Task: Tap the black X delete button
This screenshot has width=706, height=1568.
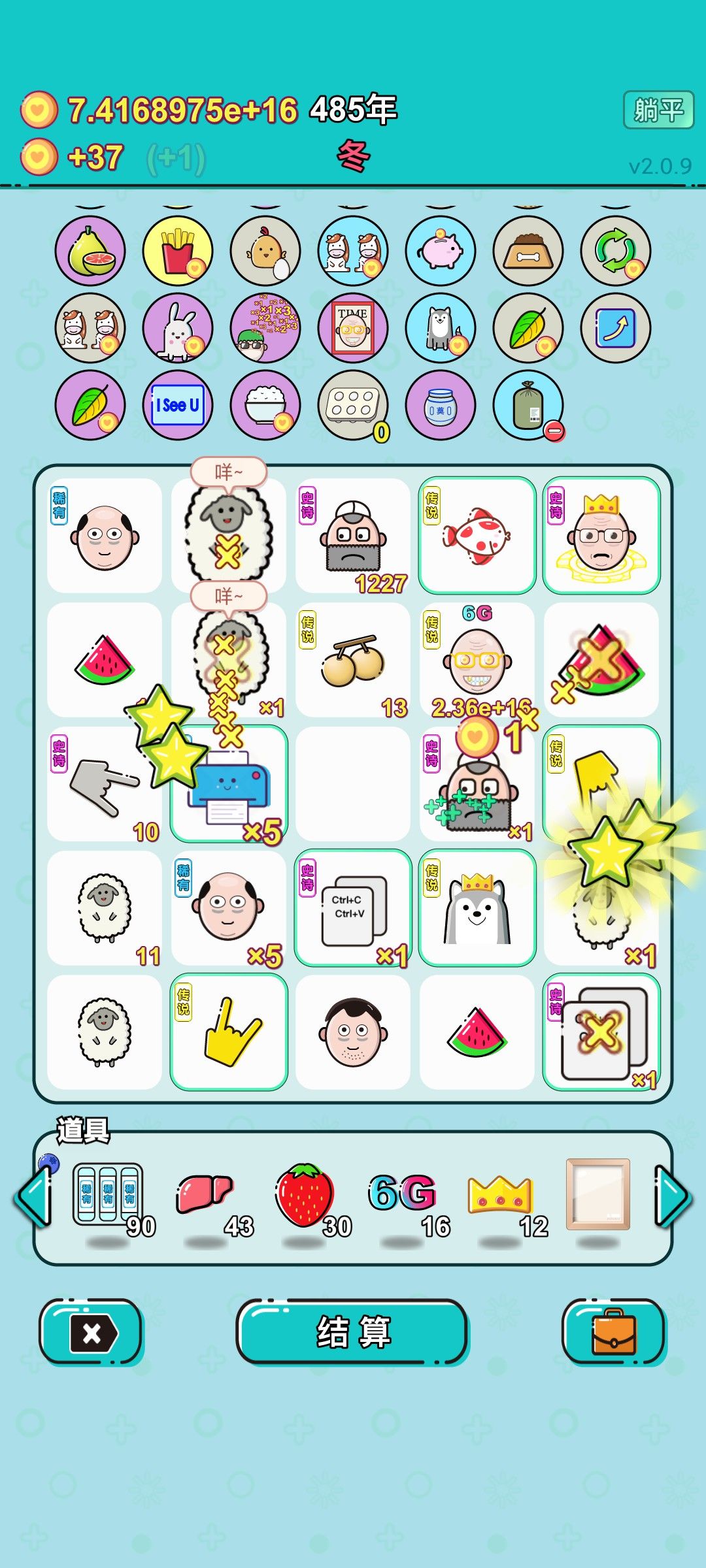Action: [x=92, y=1332]
